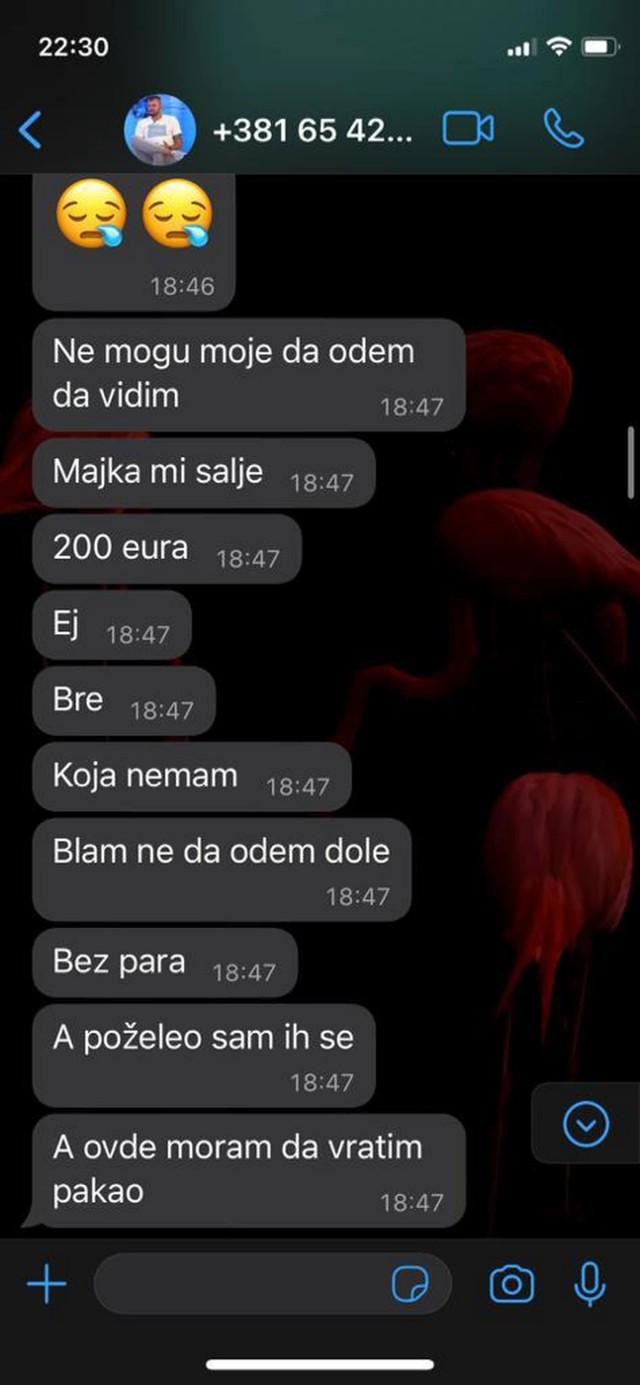The width and height of the screenshot is (640, 1385).
Task: Open the camera to take a photo
Action: click(x=511, y=1284)
